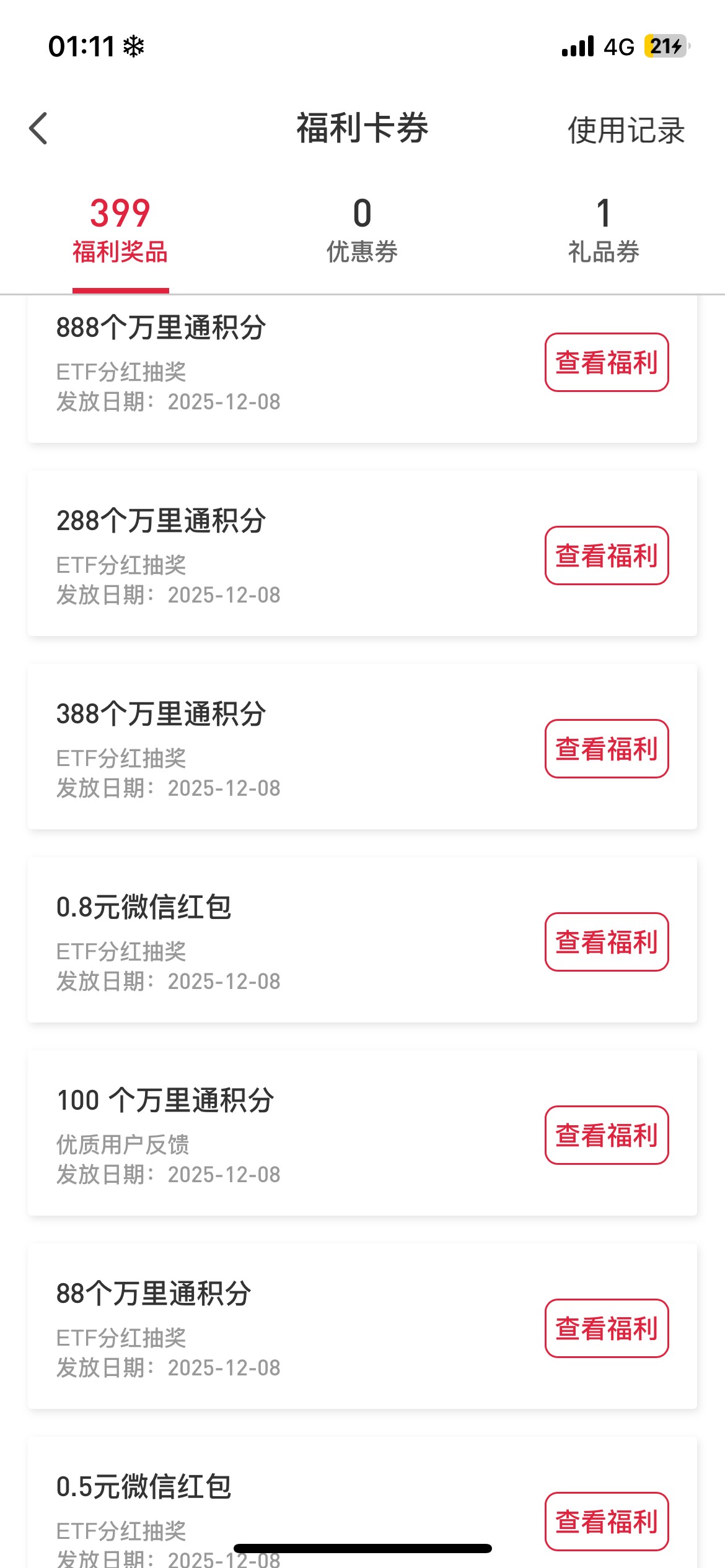The width and height of the screenshot is (725, 1568).
Task: Switch to the 优惠券 tab
Action: tap(362, 230)
